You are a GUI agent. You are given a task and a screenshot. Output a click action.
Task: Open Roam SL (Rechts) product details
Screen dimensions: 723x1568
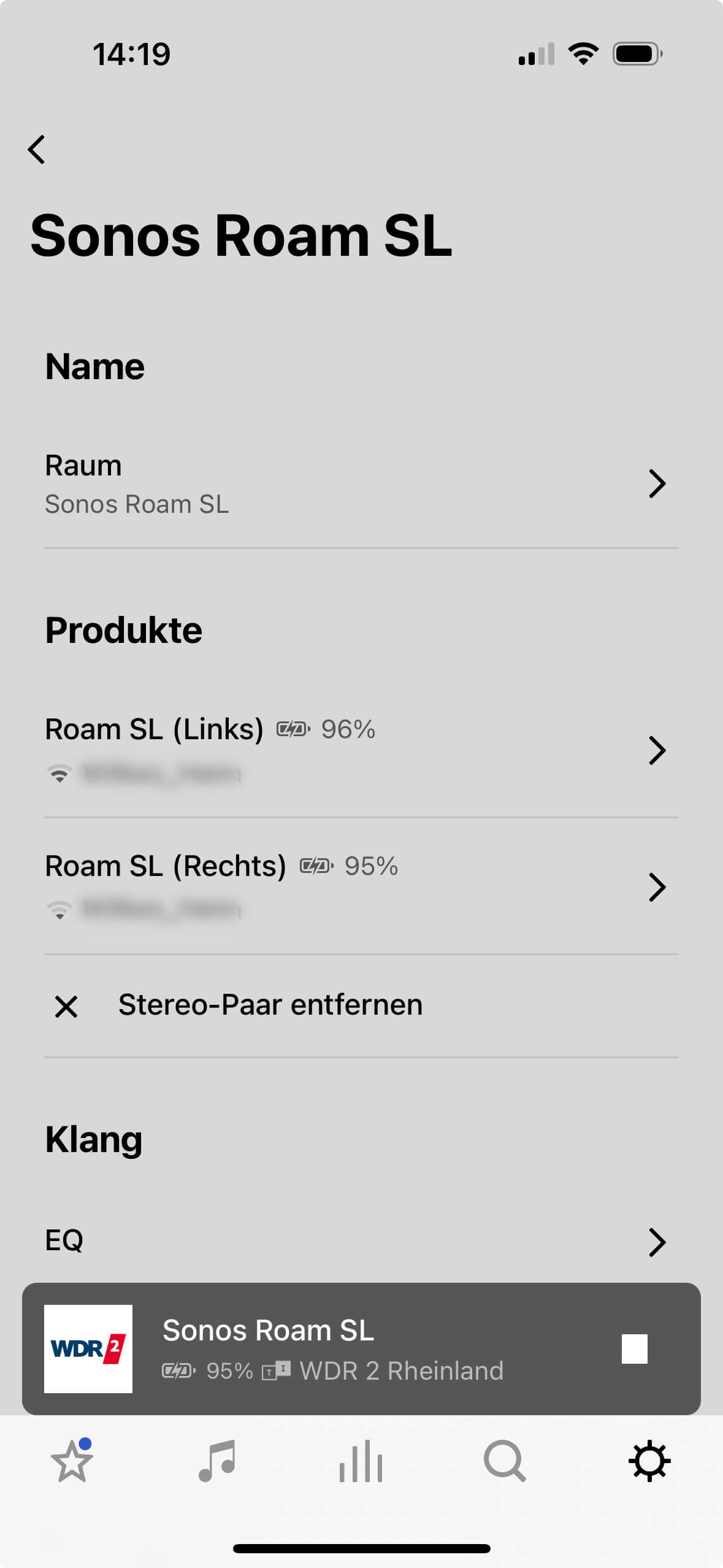point(361,886)
